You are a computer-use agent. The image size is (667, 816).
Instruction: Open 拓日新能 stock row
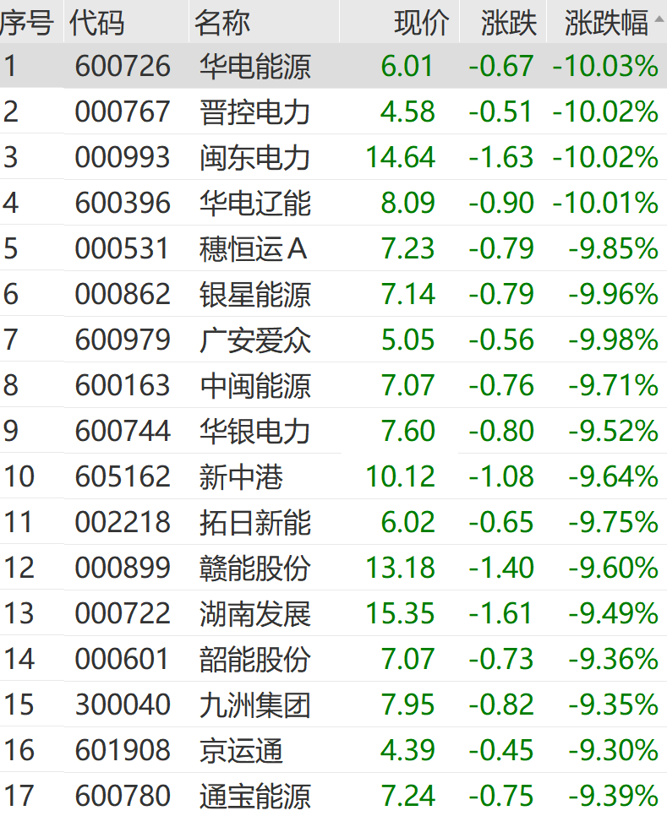[255, 523]
